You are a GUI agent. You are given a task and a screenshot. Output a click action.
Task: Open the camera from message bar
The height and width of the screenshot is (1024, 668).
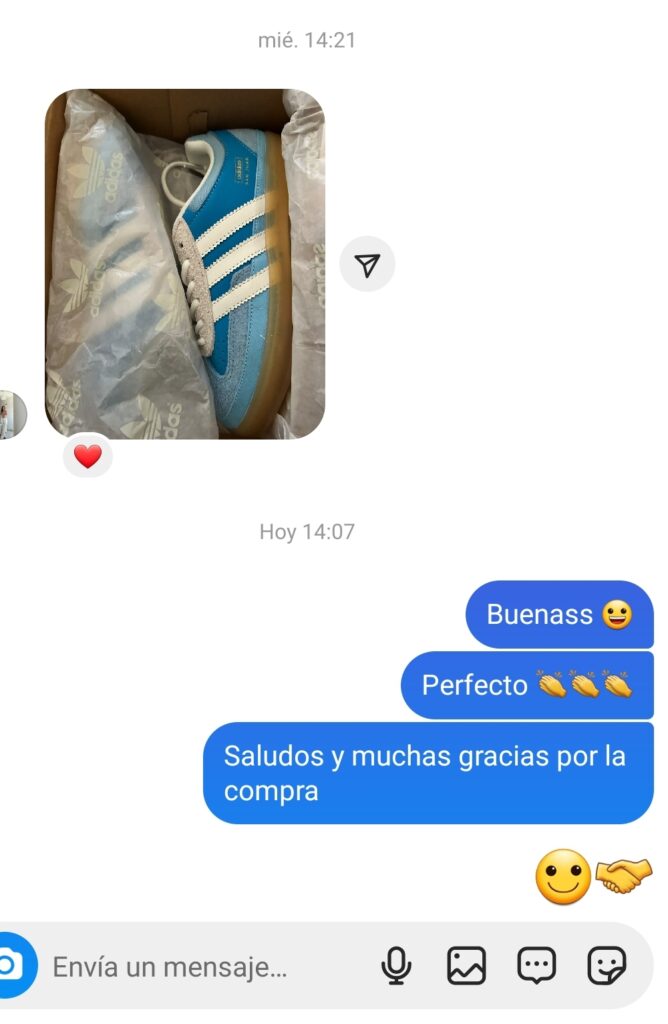point(10,966)
